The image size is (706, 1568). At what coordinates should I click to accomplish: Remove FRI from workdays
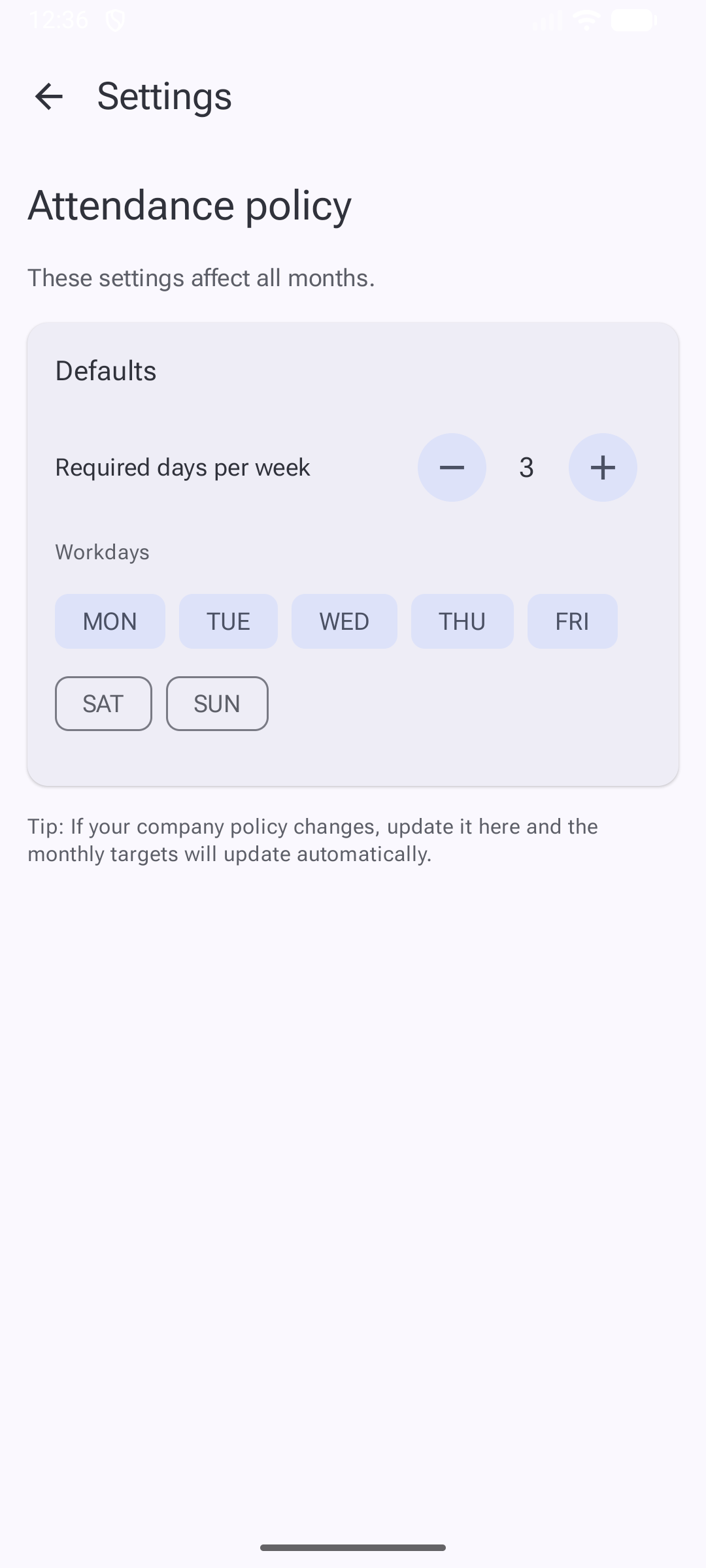click(572, 621)
